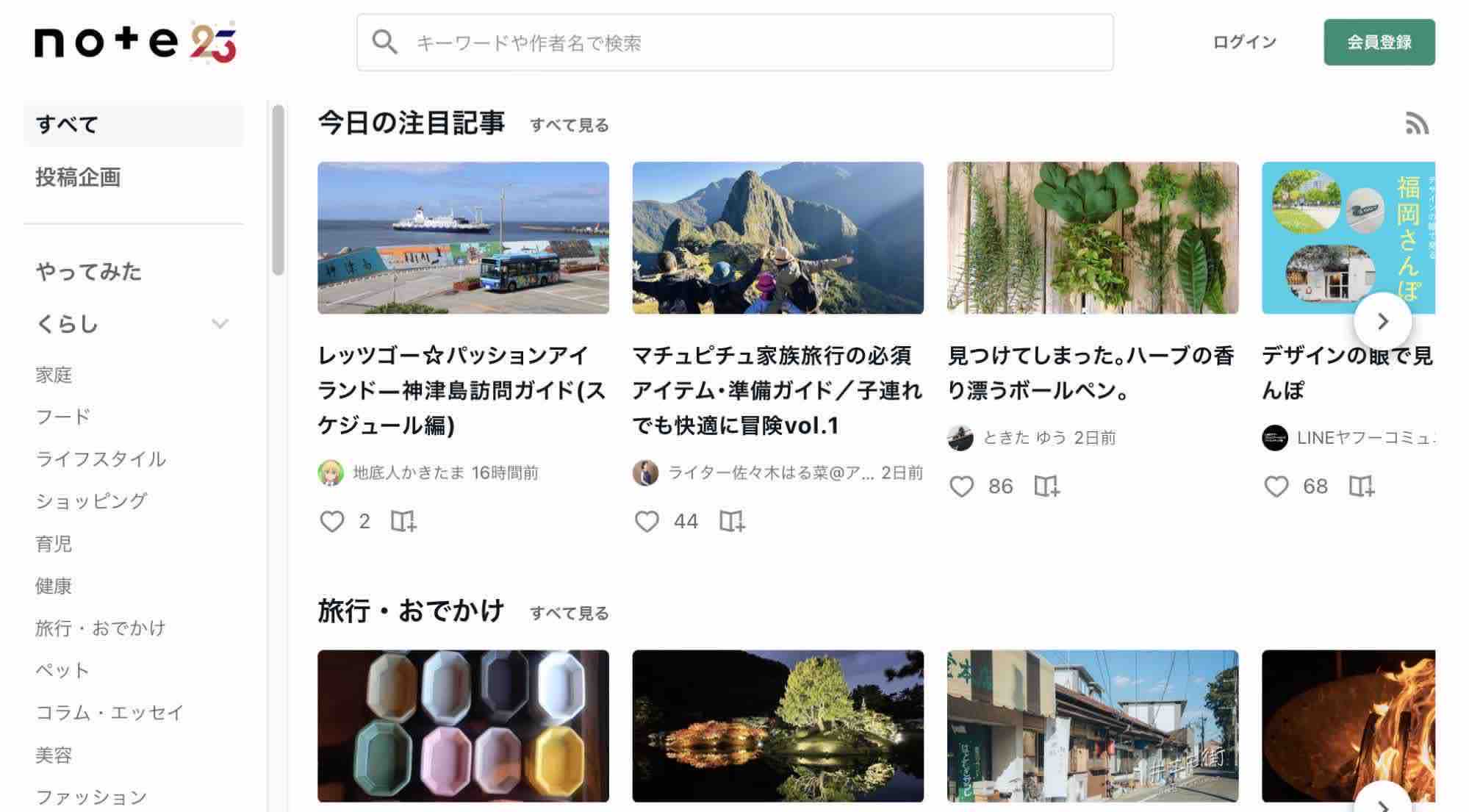Show next featured articles with arrow

point(1382,321)
